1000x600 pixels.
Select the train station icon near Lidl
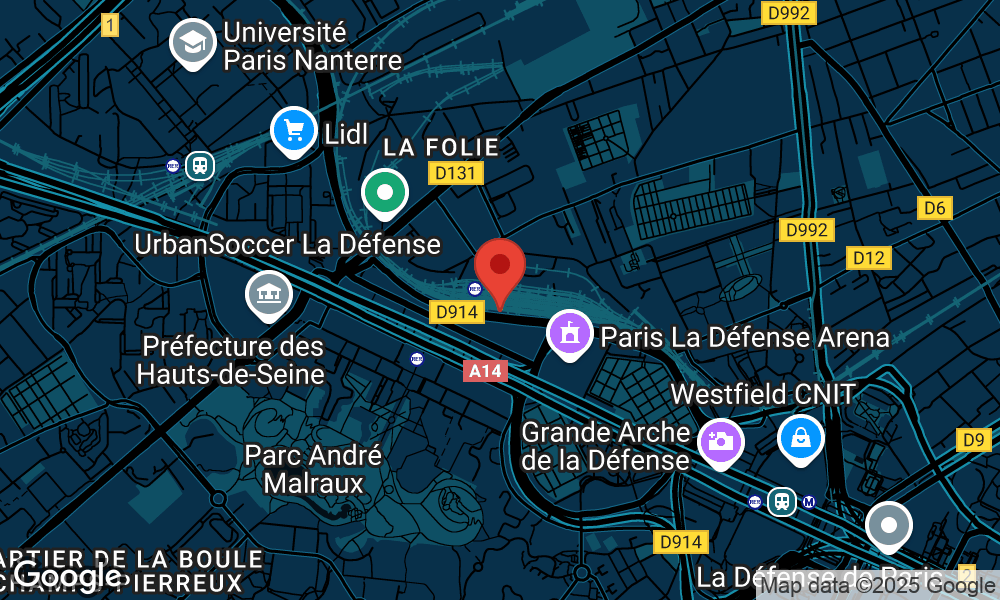[x=201, y=165]
